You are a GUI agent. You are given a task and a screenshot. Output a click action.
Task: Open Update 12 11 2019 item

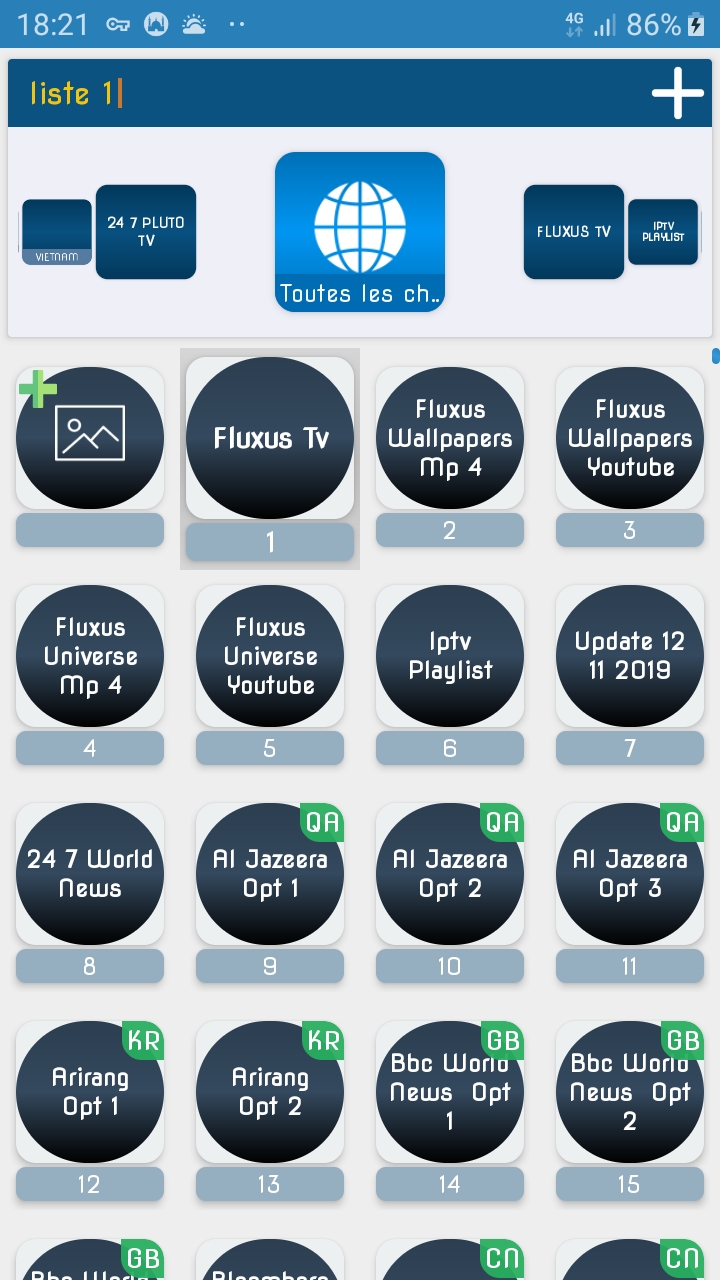[x=630, y=656]
